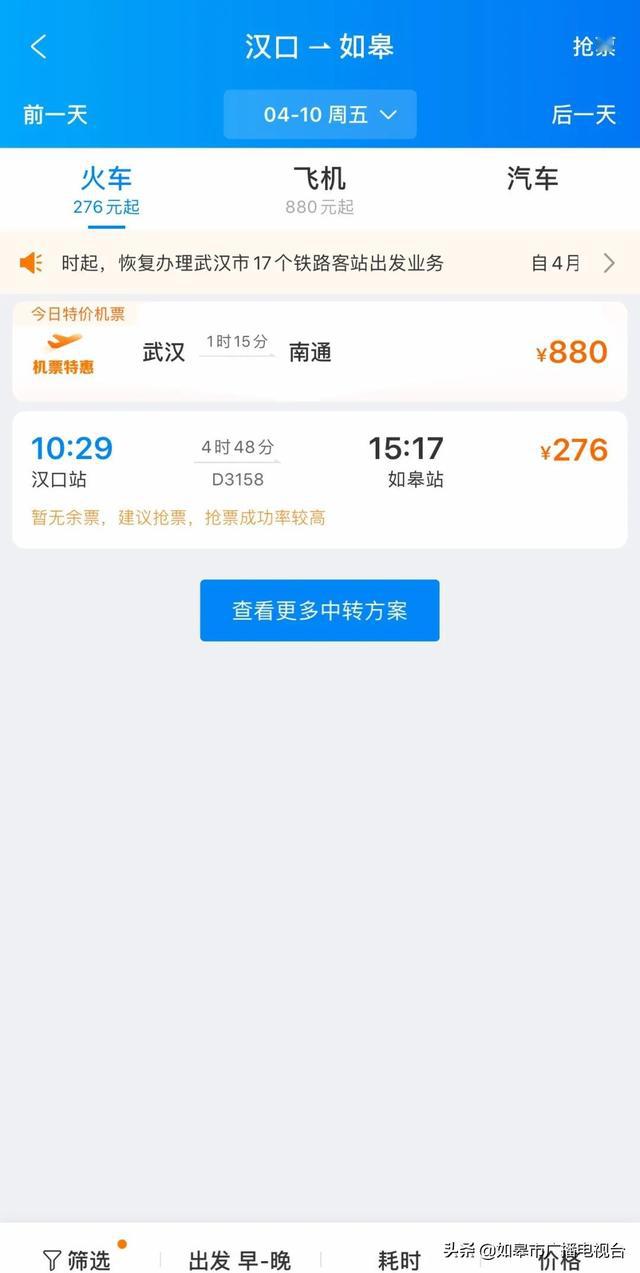Sort trains by 耗时

coord(399,1258)
